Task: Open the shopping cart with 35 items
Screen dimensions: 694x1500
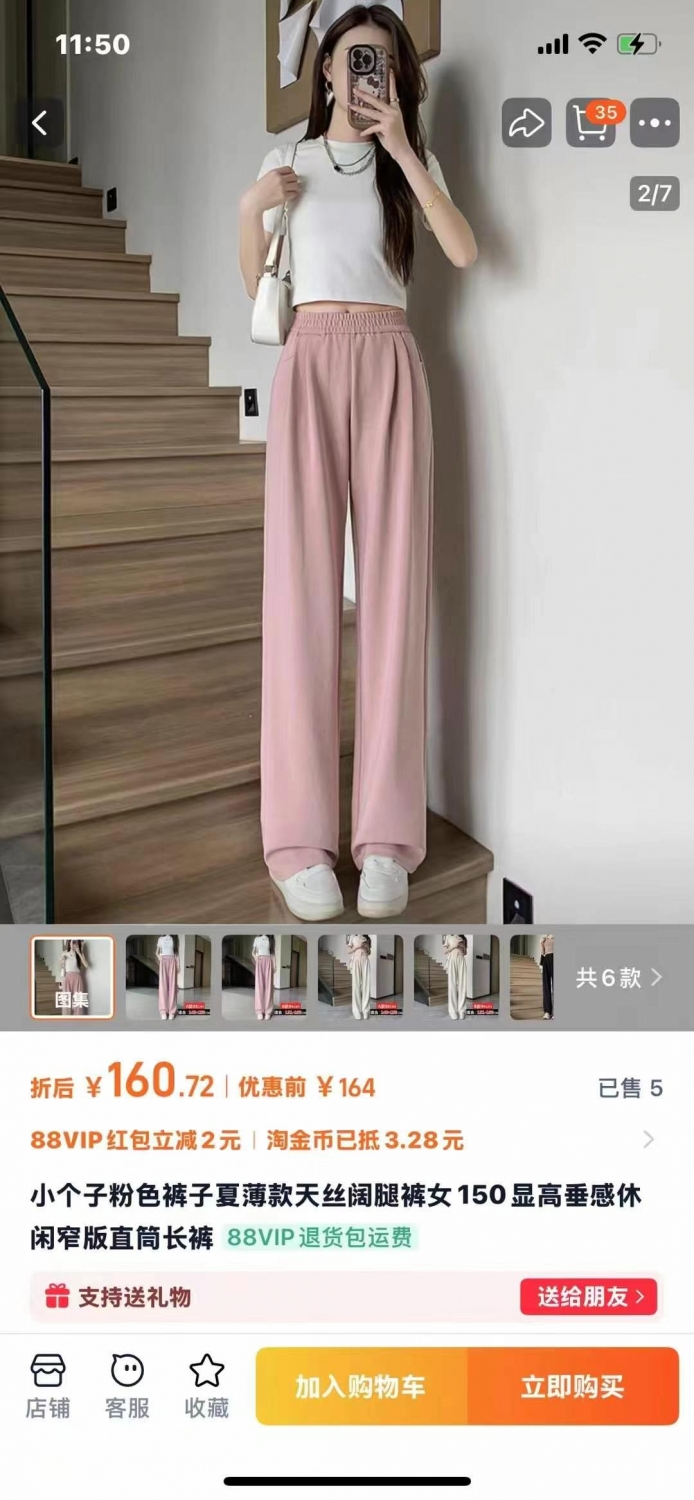Action: (591, 124)
